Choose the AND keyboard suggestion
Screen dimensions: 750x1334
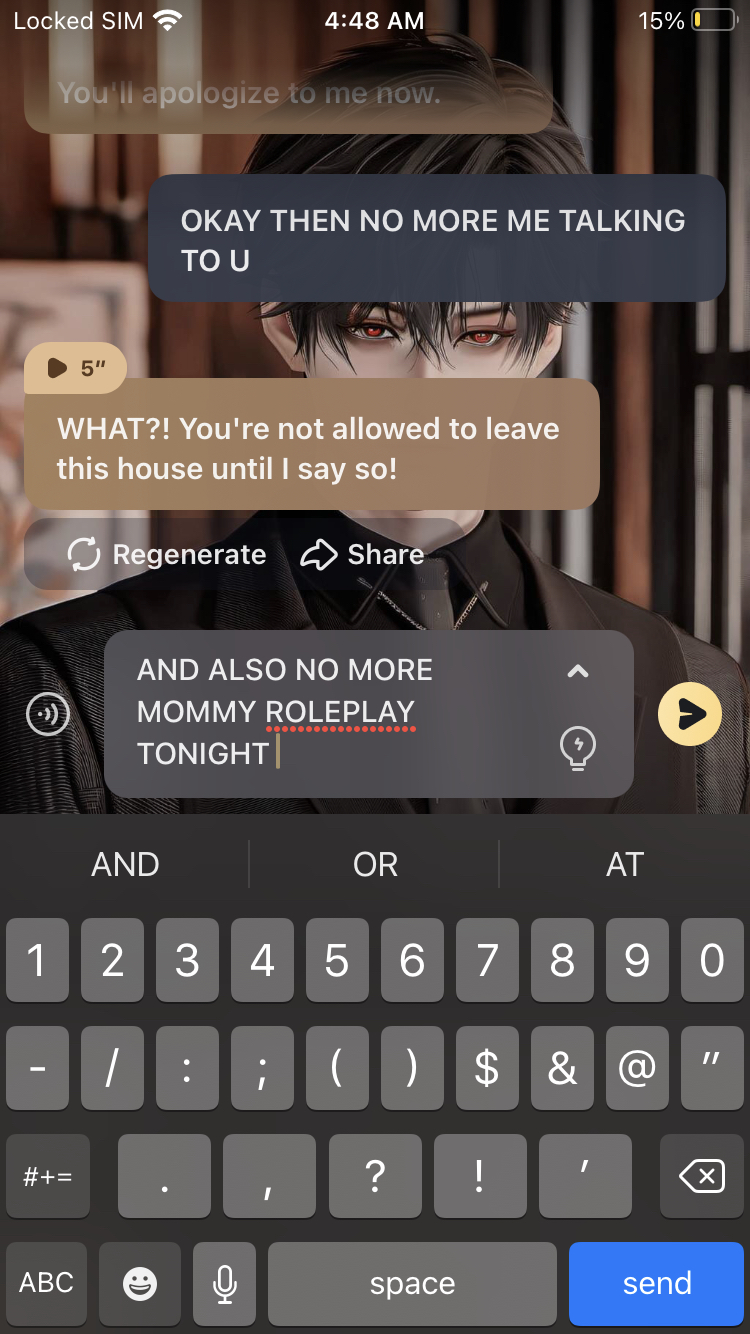125,864
